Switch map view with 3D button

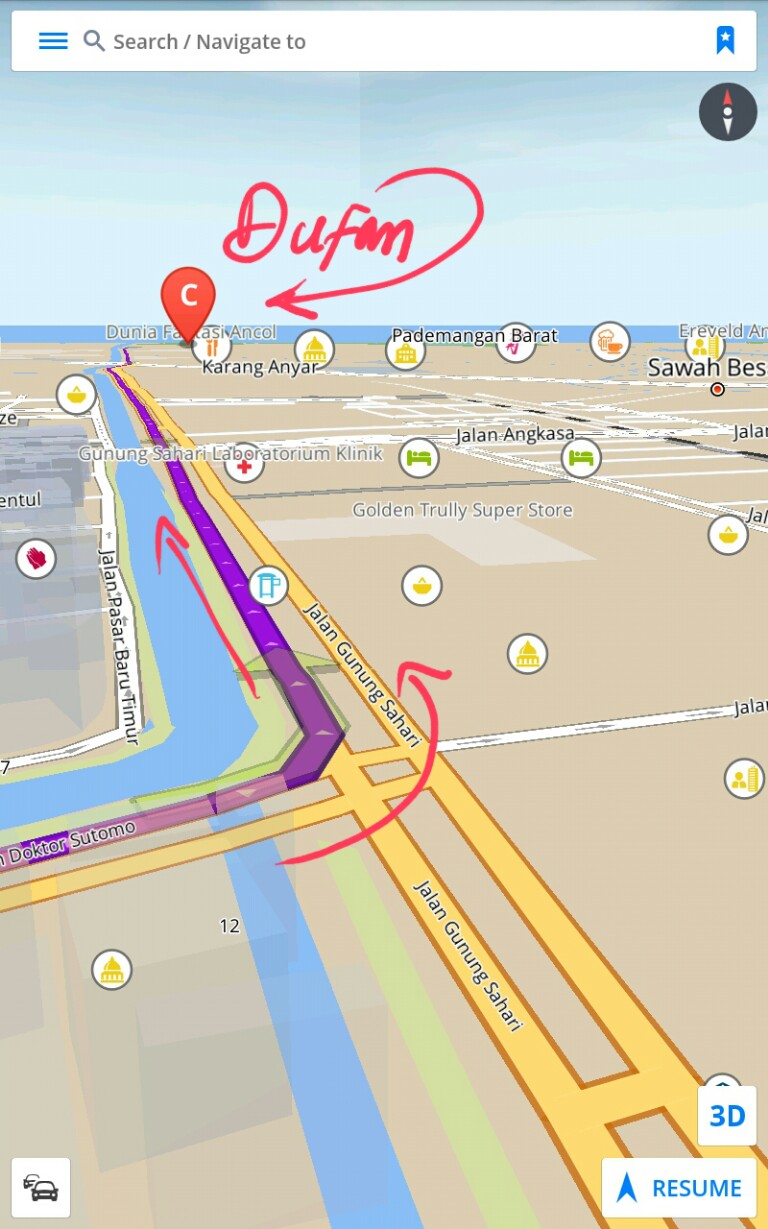tap(727, 1115)
